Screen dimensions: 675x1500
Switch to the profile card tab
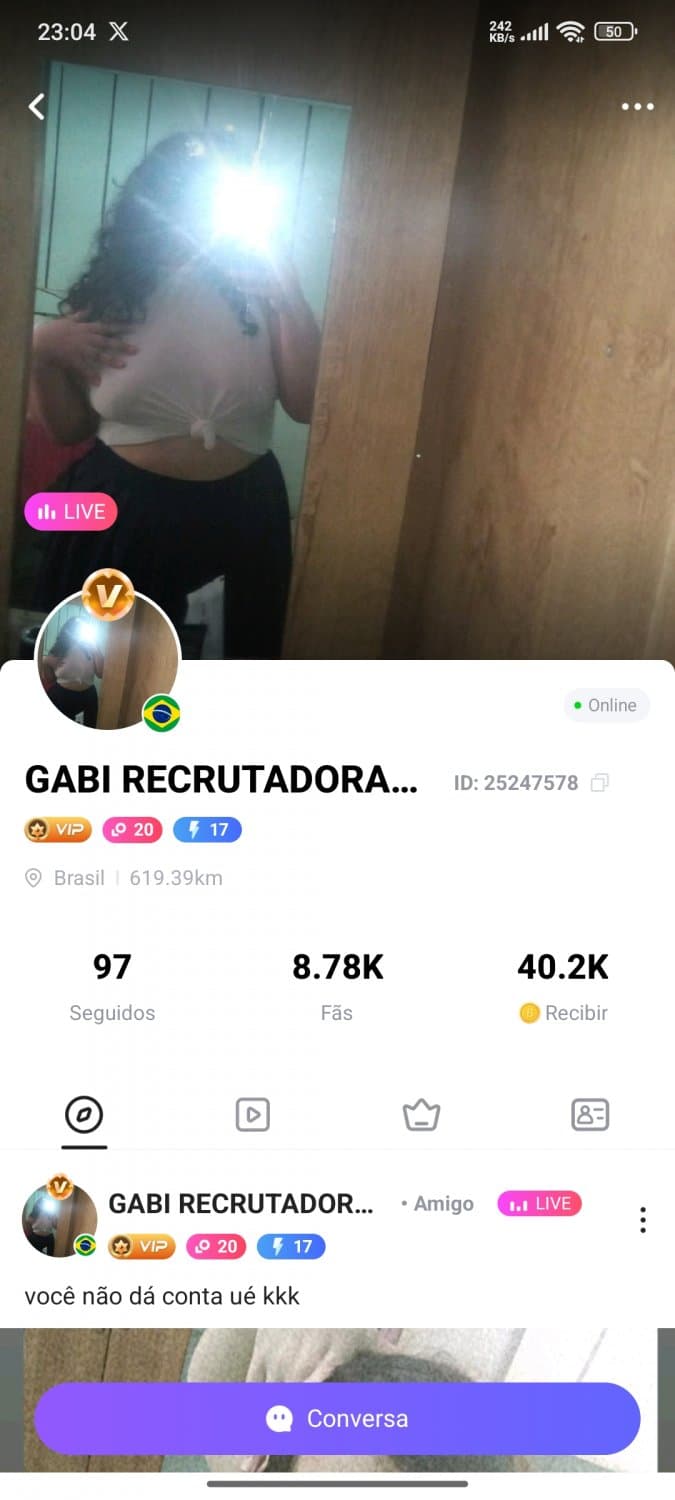(590, 1114)
